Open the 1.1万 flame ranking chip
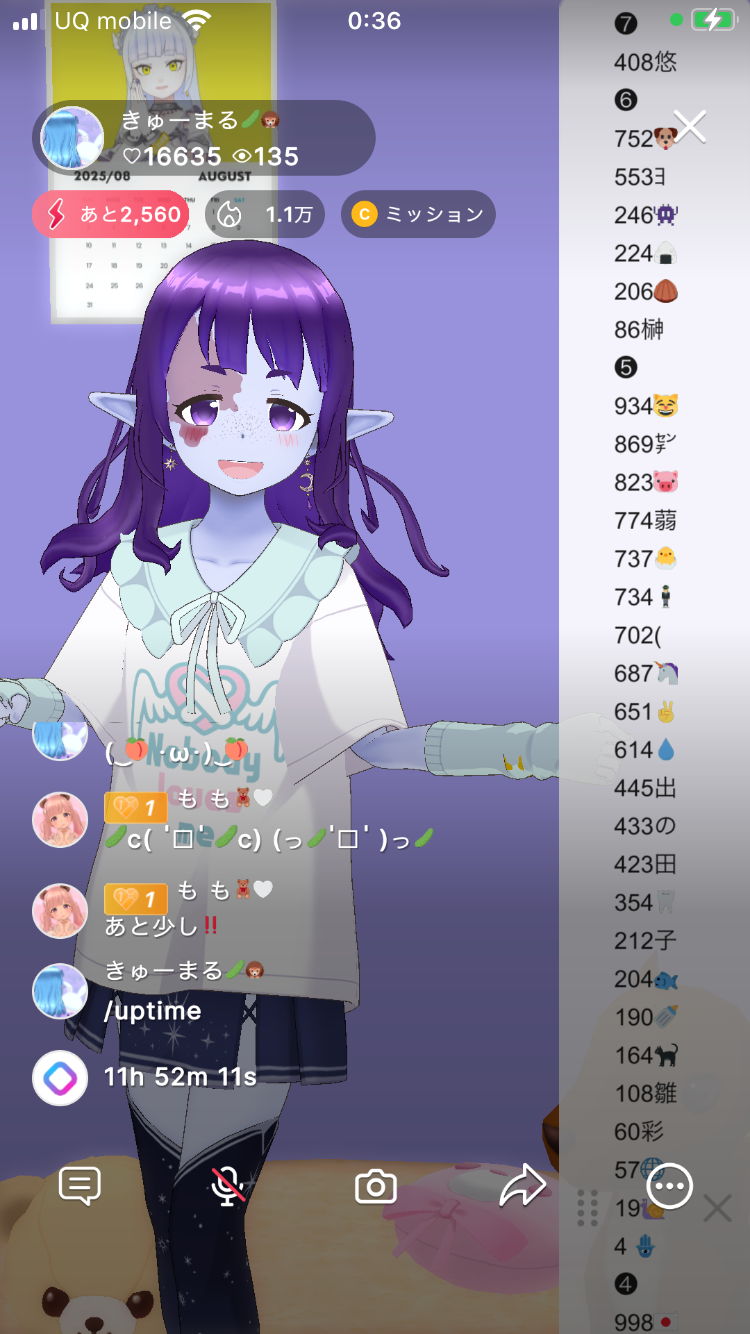750x1334 pixels. tap(265, 214)
